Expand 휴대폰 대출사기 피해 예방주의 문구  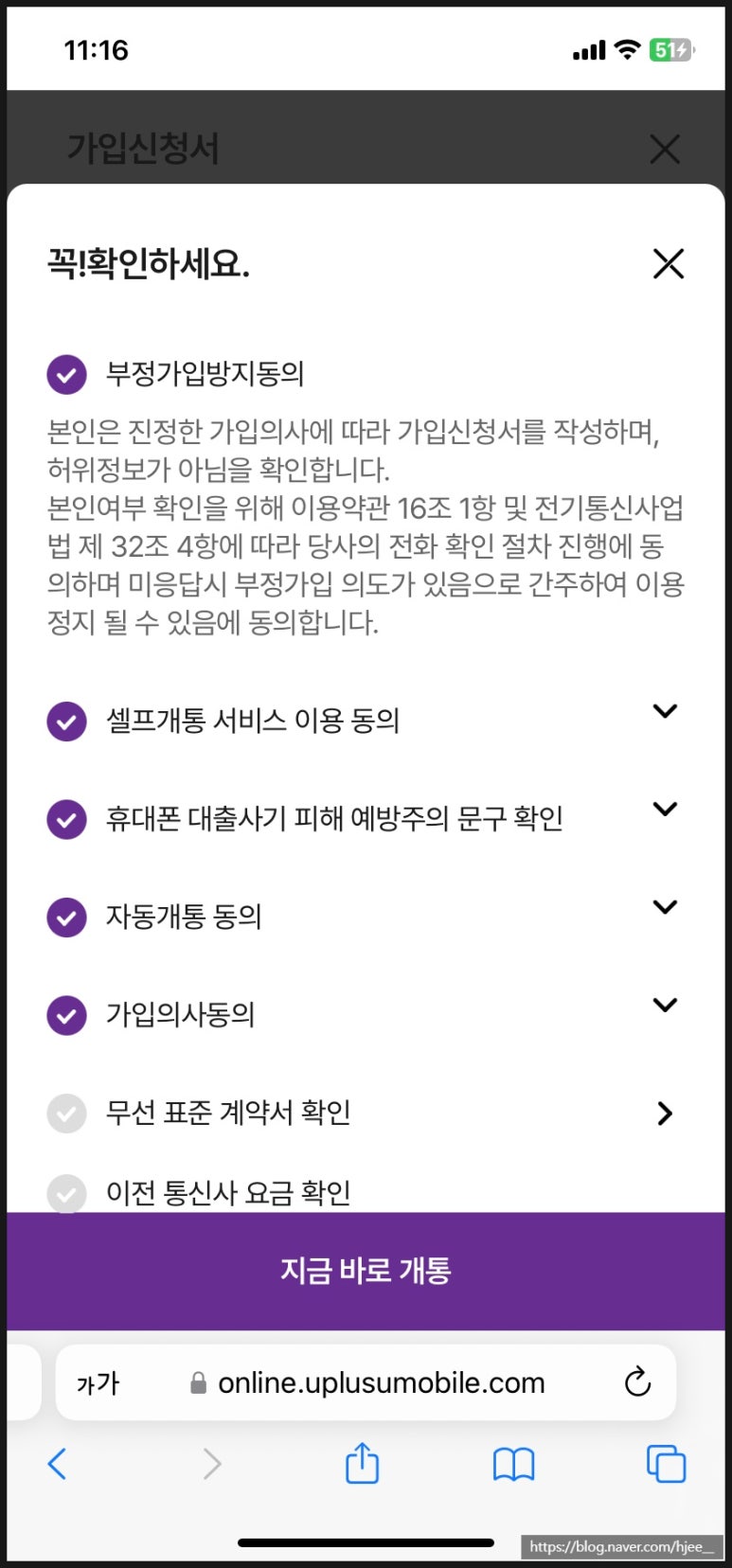(x=666, y=810)
